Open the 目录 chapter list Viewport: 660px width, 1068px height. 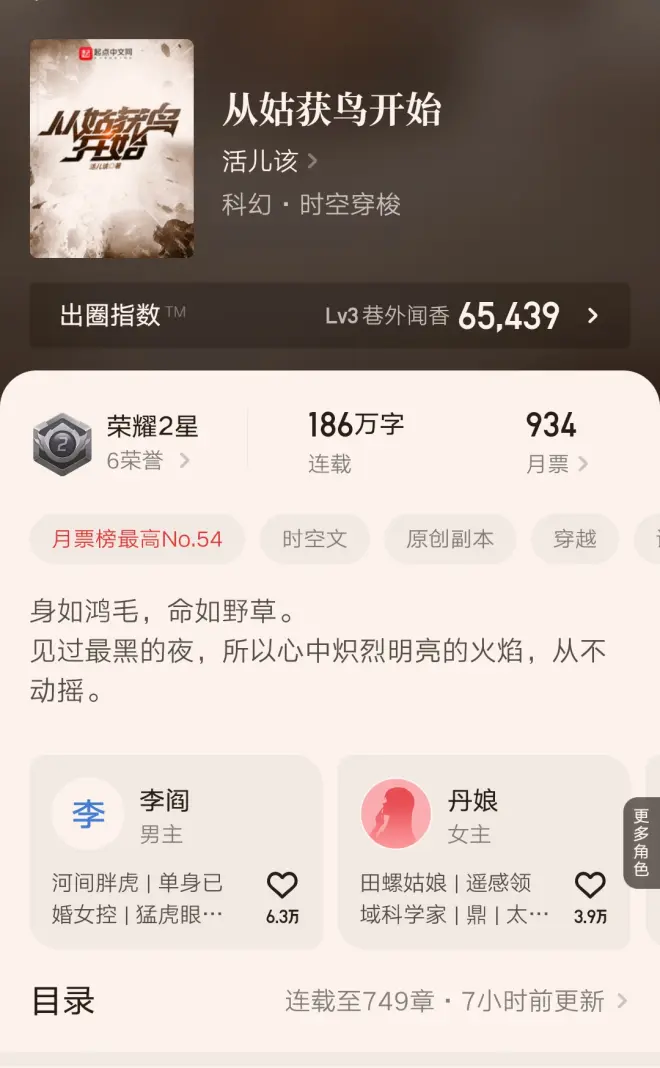(330, 1001)
